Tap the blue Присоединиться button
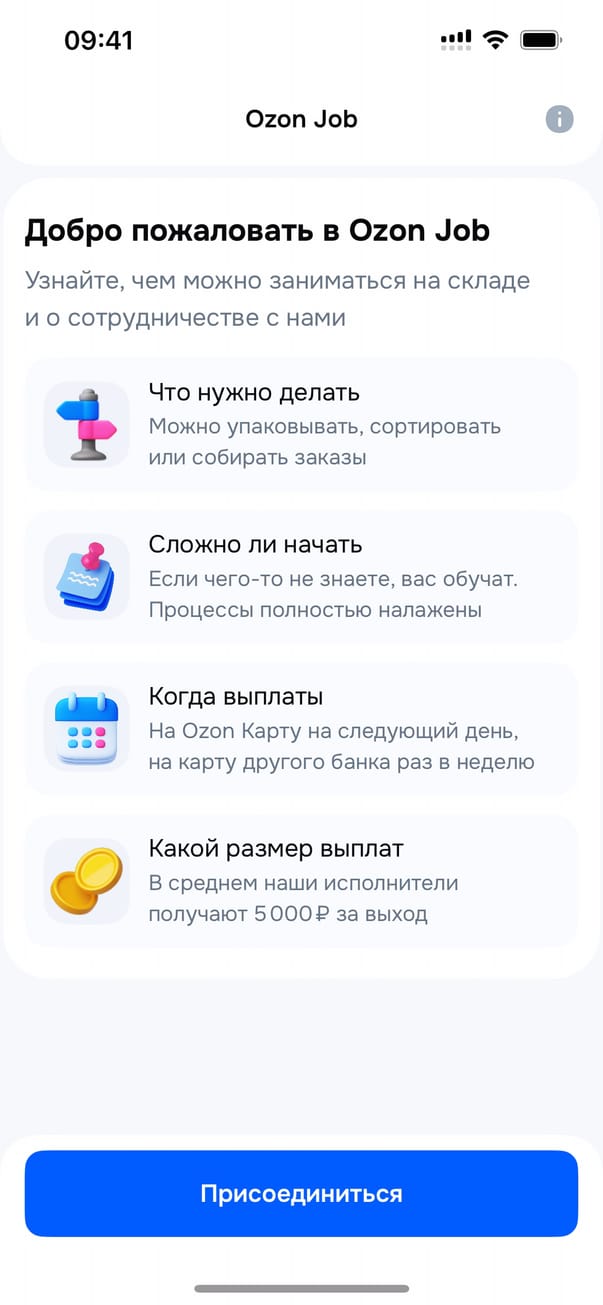This screenshot has height=1305, width=603. pos(301,1193)
